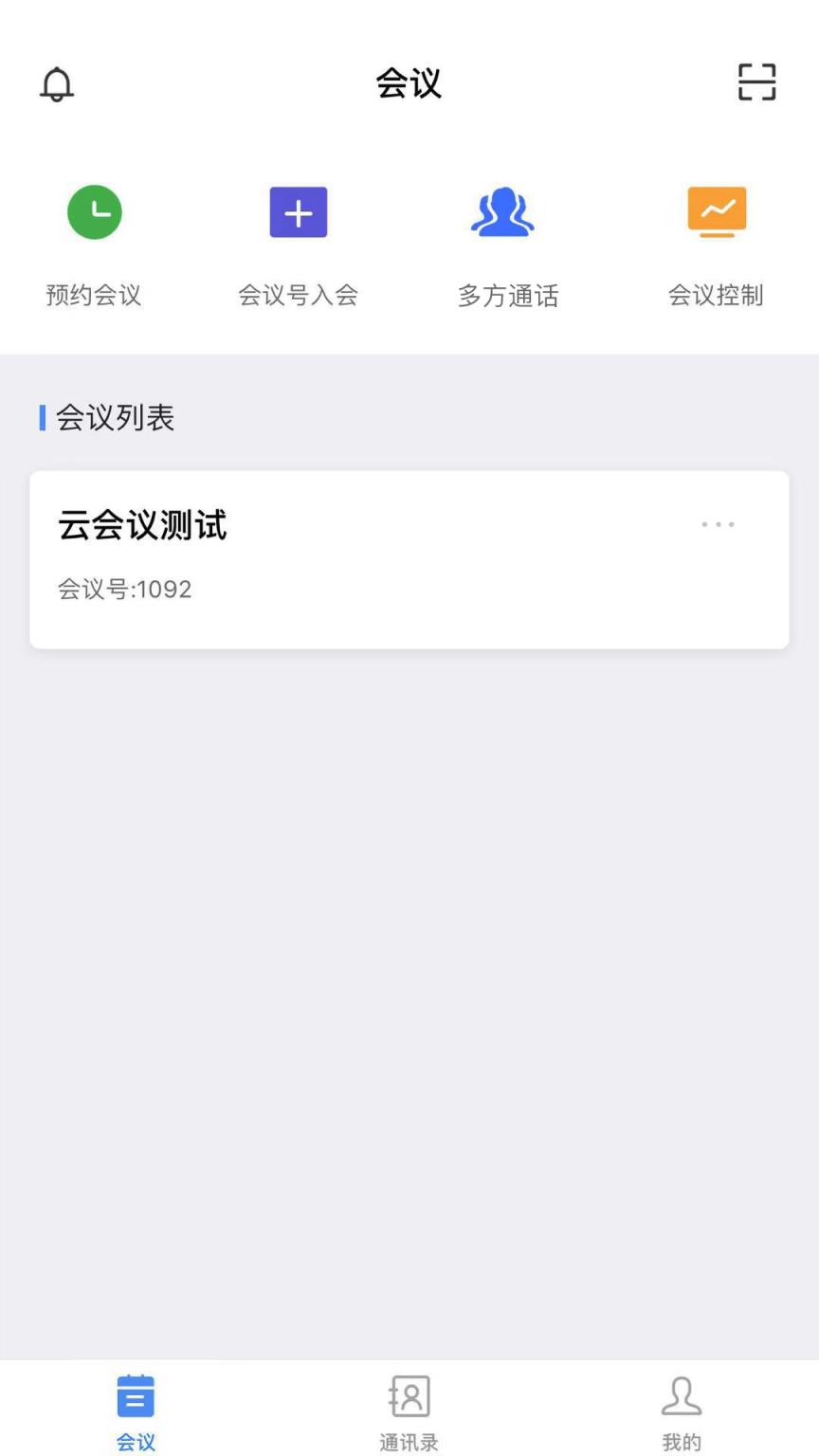
Task: Tap the notification bell icon
Action: tap(57, 83)
